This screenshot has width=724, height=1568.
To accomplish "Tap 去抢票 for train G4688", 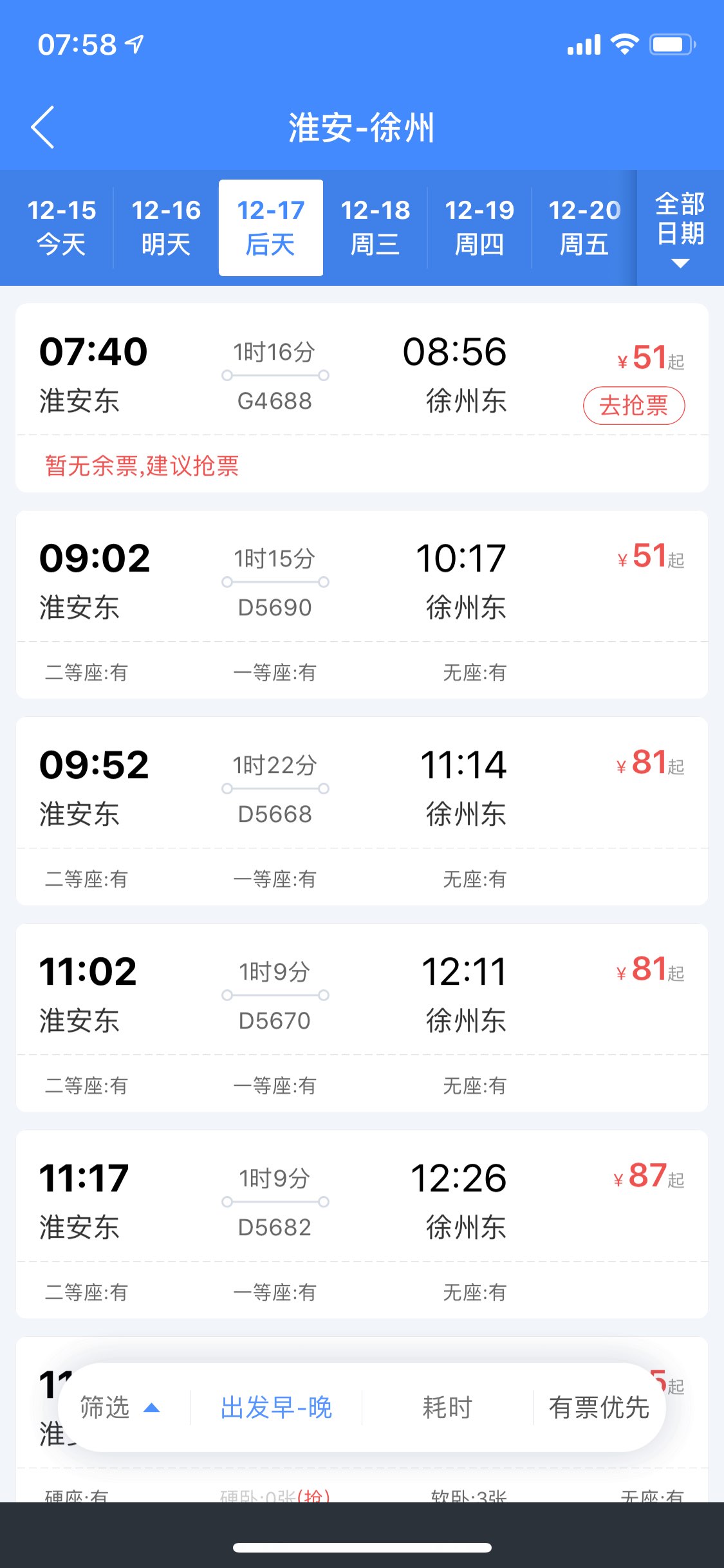I will tap(634, 406).
